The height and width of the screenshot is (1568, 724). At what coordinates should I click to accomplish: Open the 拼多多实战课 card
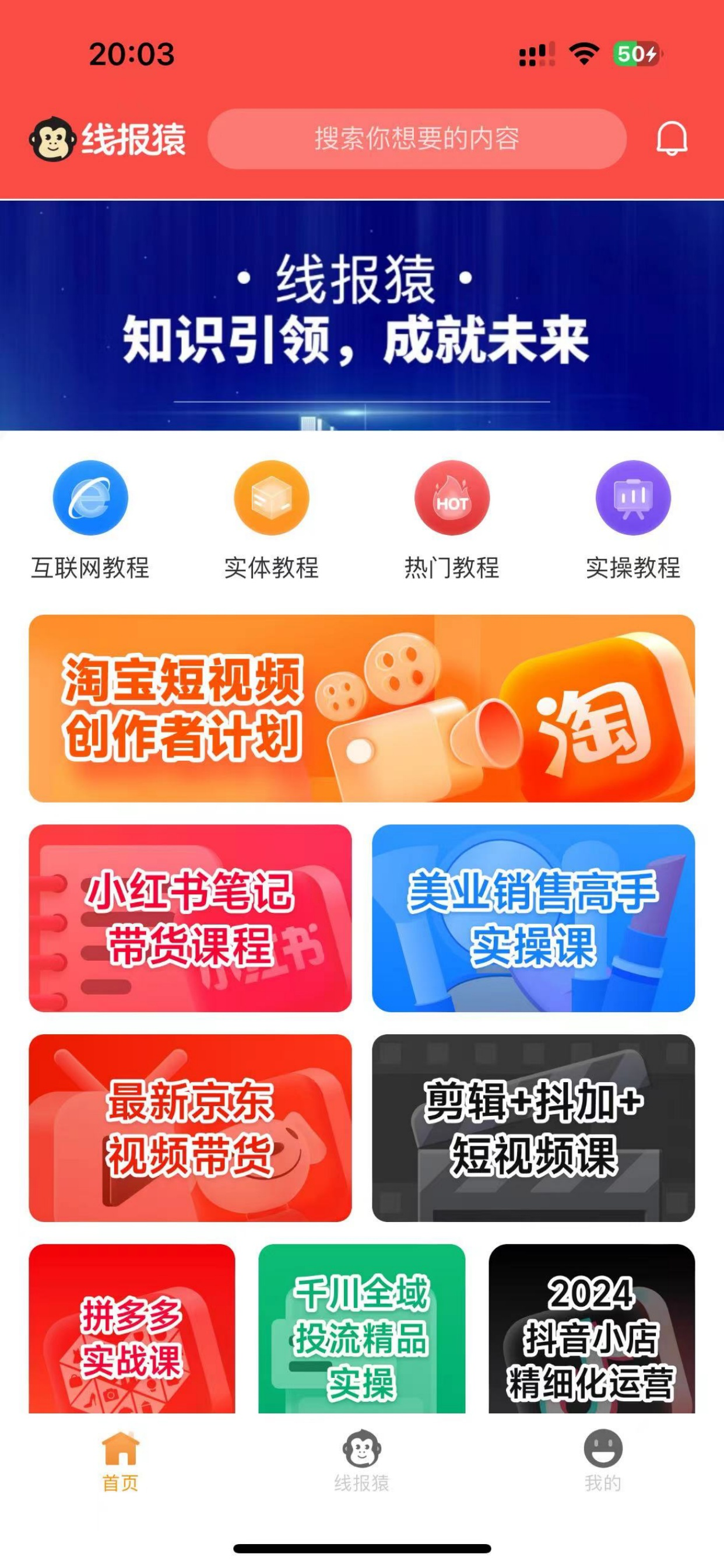click(131, 1333)
